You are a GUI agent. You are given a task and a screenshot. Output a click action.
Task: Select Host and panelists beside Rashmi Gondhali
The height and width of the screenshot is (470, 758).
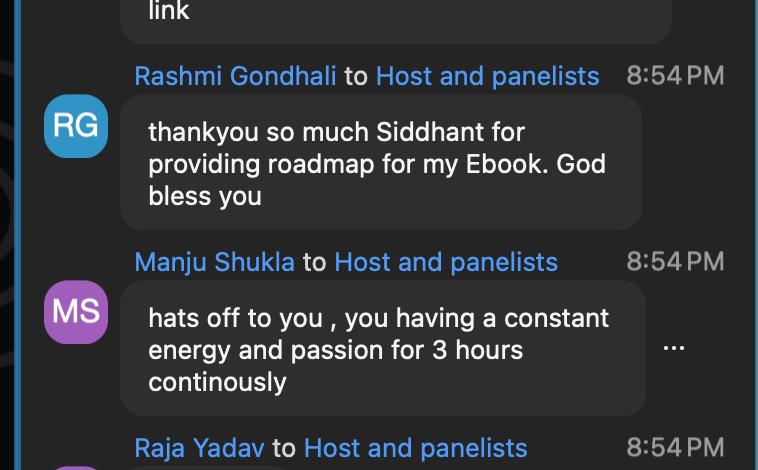[487, 76]
